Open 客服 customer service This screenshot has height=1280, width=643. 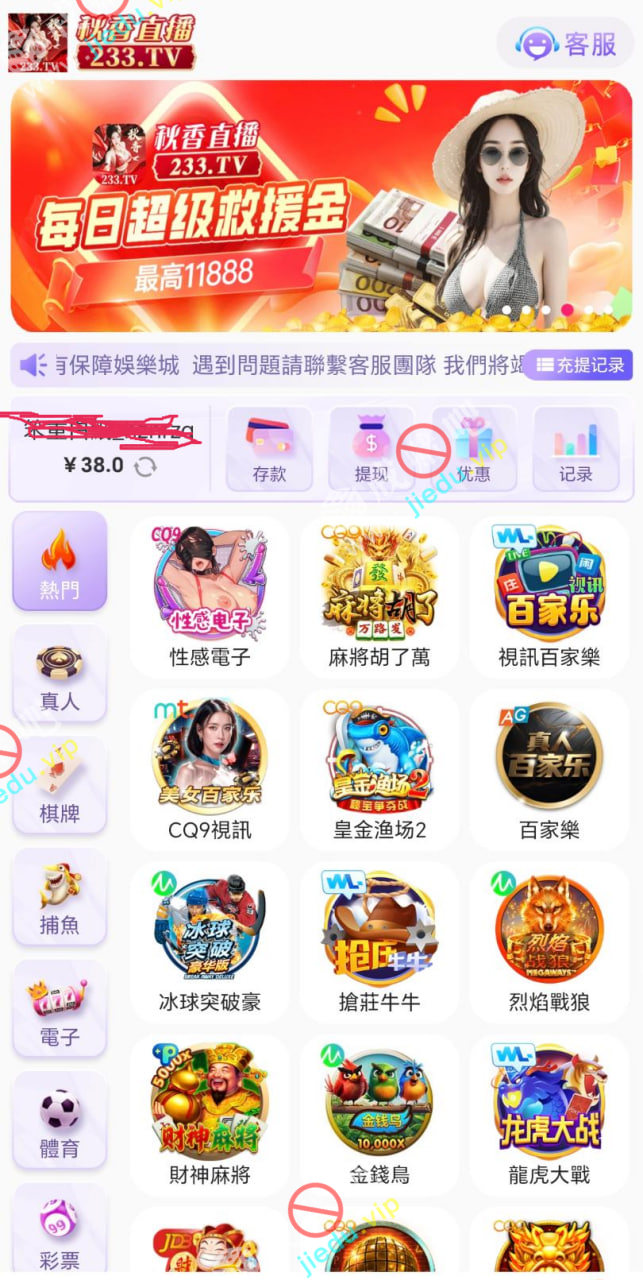click(x=567, y=43)
